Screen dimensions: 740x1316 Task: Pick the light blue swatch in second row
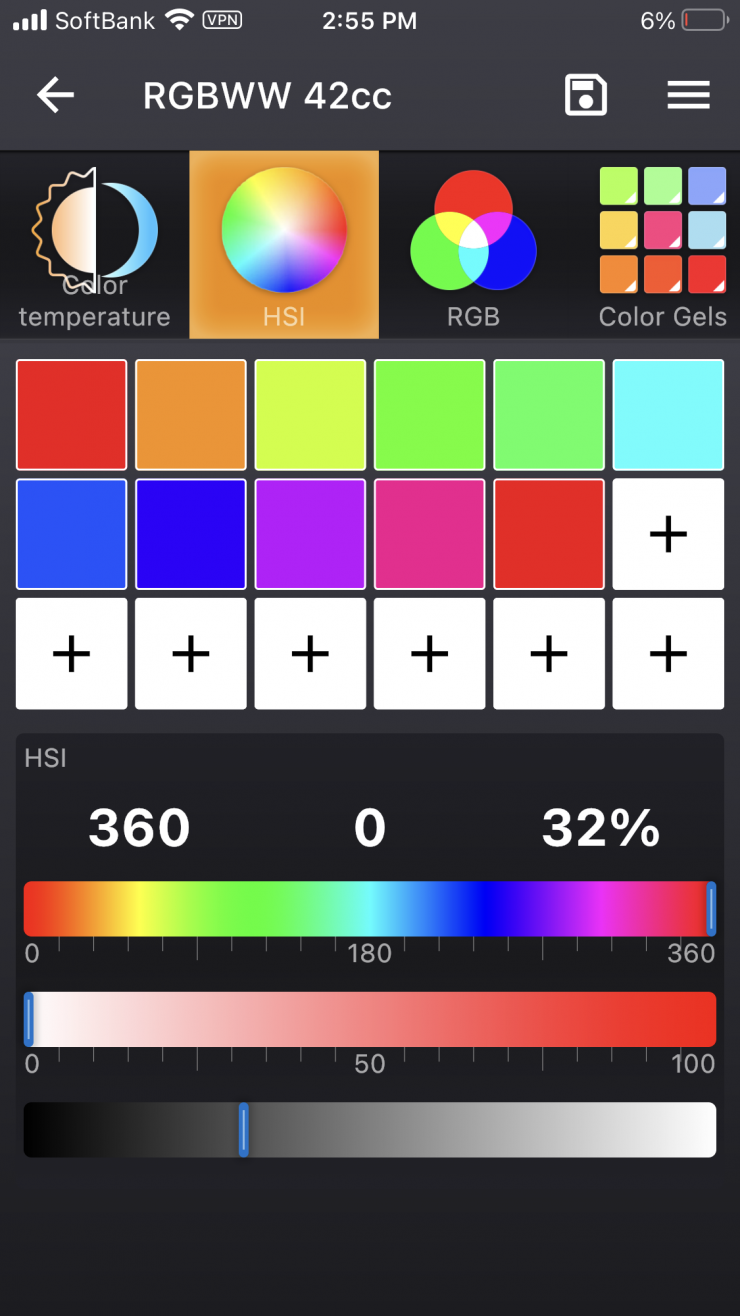(x=72, y=534)
